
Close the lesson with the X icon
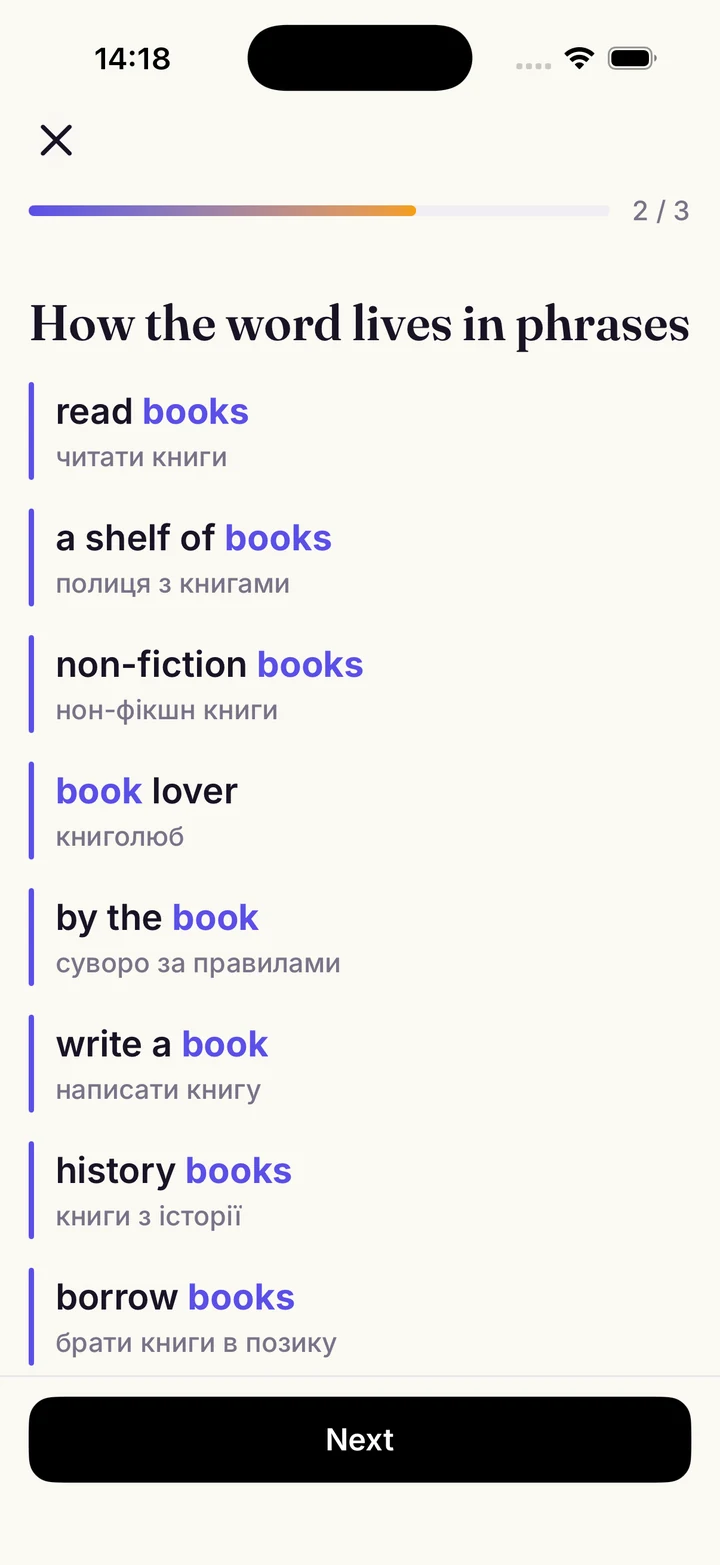tap(56, 140)
